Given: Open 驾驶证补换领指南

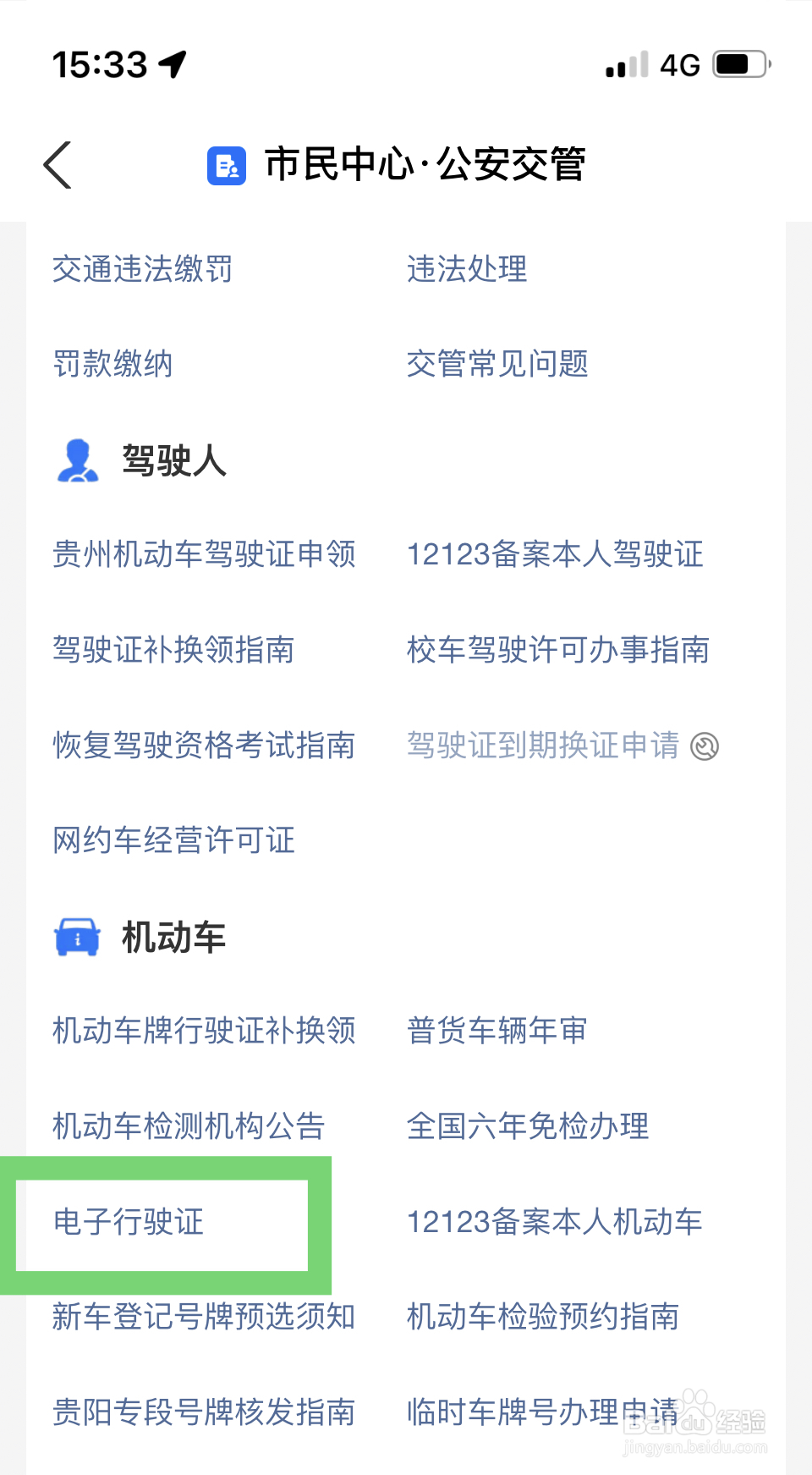Looking at the screenshot, I should pos(173,650).
